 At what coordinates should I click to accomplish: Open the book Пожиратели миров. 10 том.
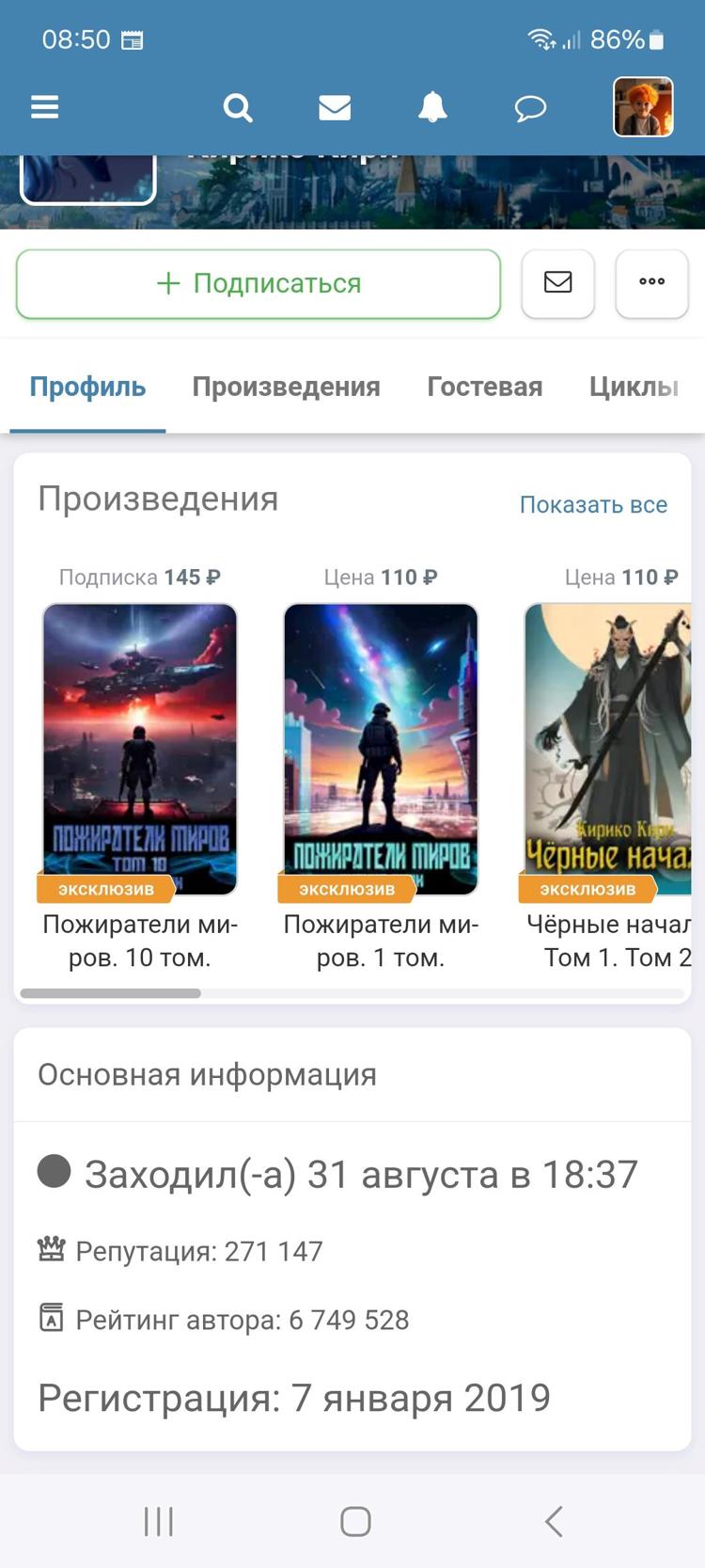point(140,749)
